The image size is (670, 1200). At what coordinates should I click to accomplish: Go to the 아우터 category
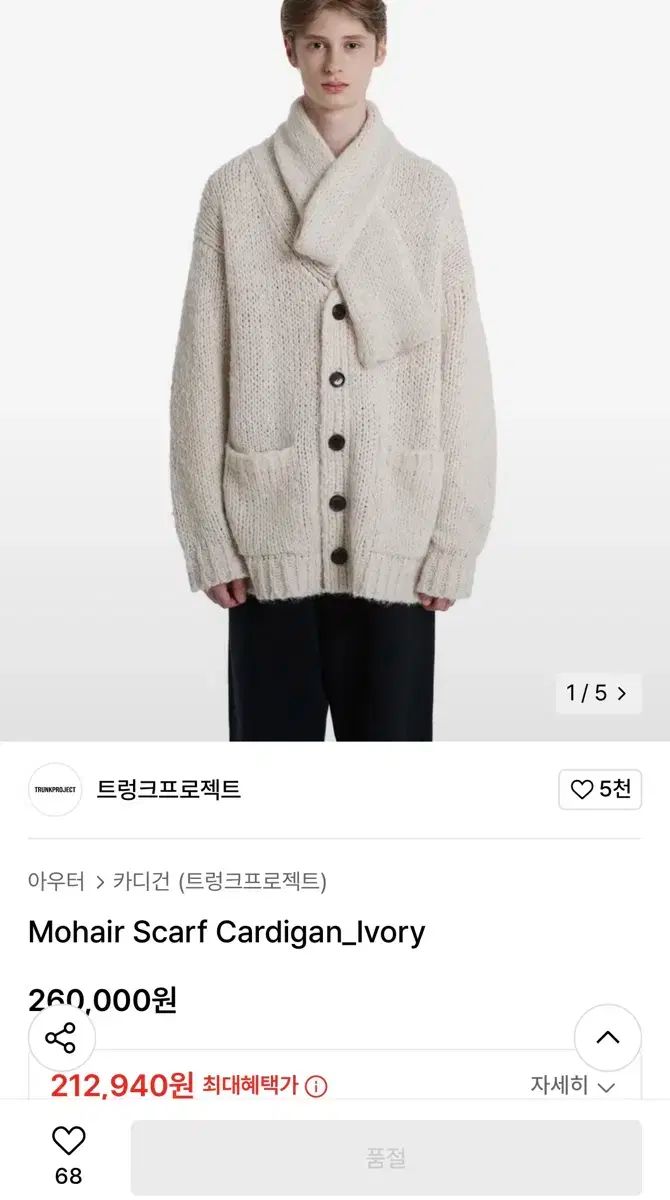tap(56, 881)
